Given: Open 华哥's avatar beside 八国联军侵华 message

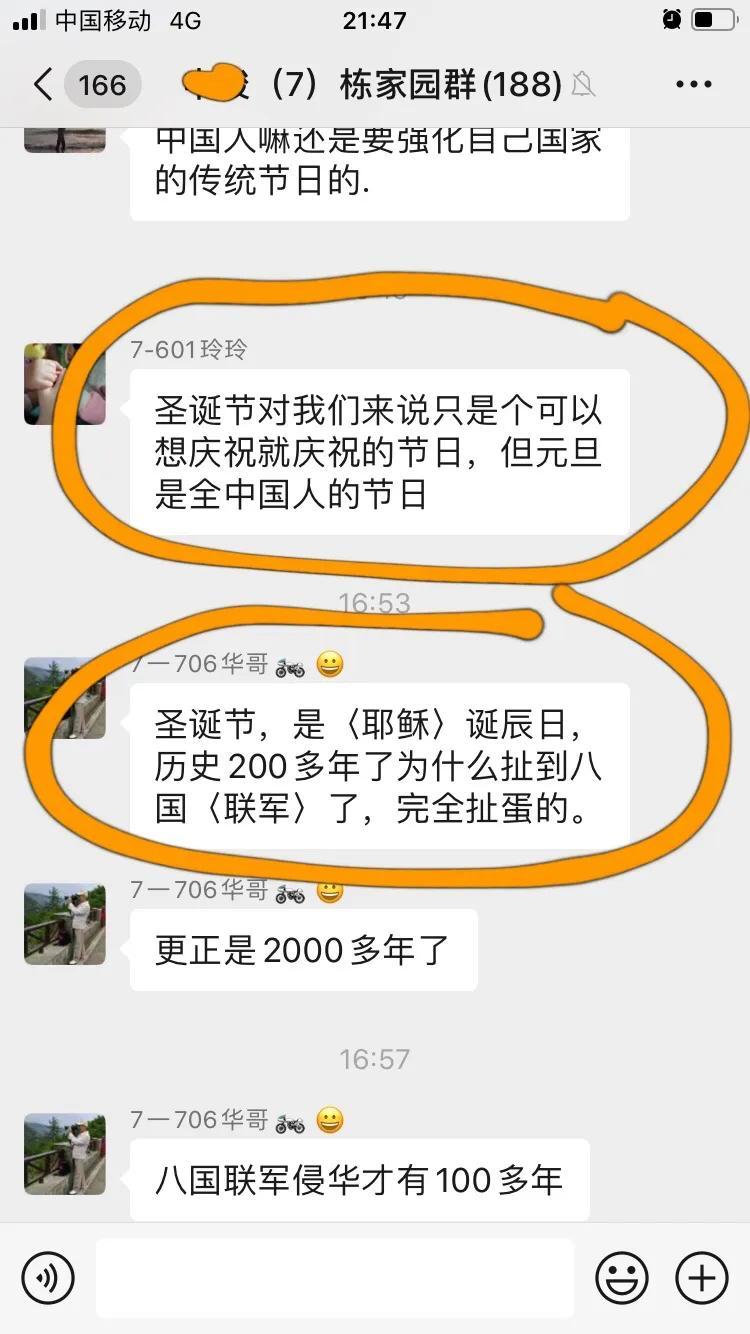Looking at the screenshot, I should 65,1153.
